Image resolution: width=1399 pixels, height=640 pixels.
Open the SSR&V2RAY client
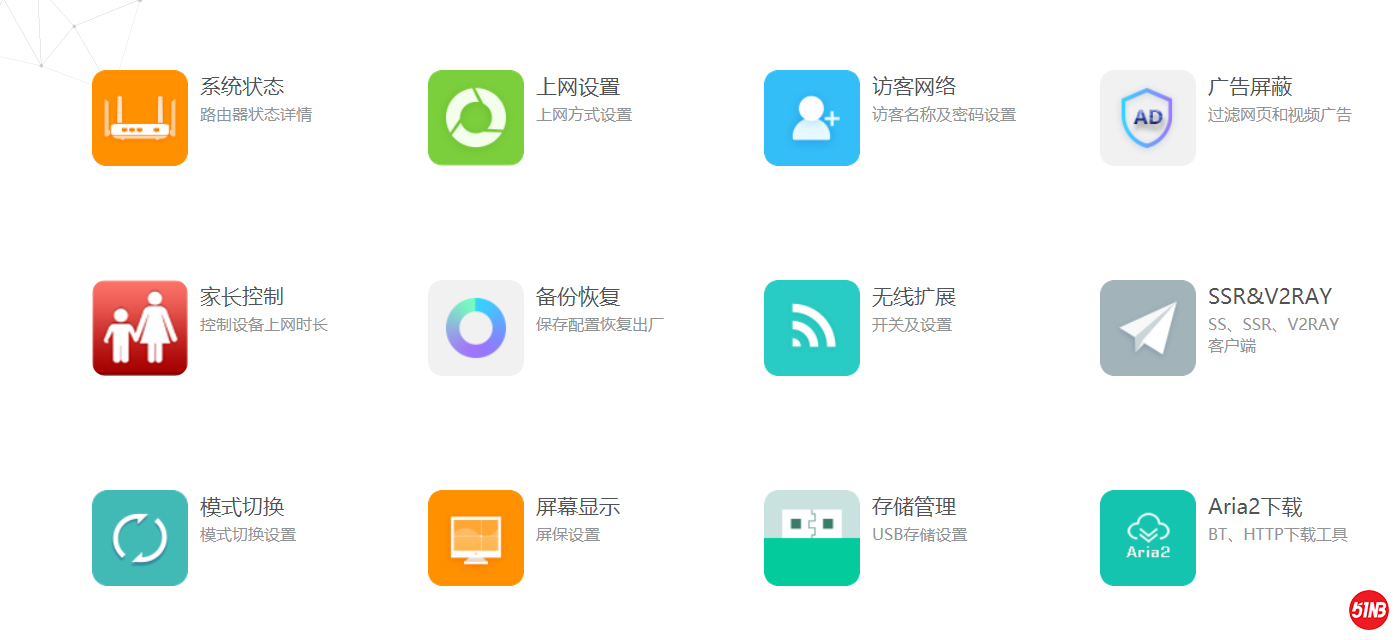[1148, 328]
